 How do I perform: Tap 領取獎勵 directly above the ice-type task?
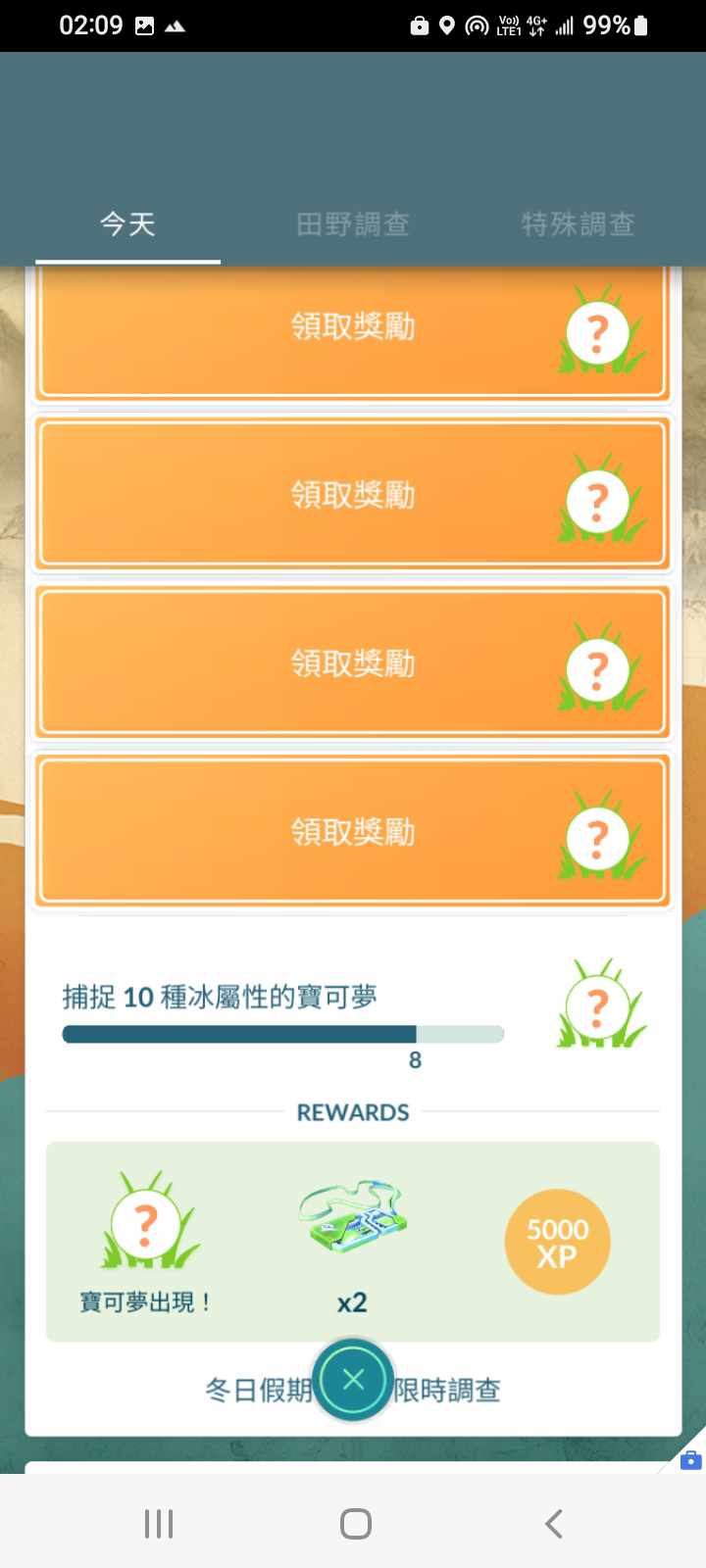(353, 831)
